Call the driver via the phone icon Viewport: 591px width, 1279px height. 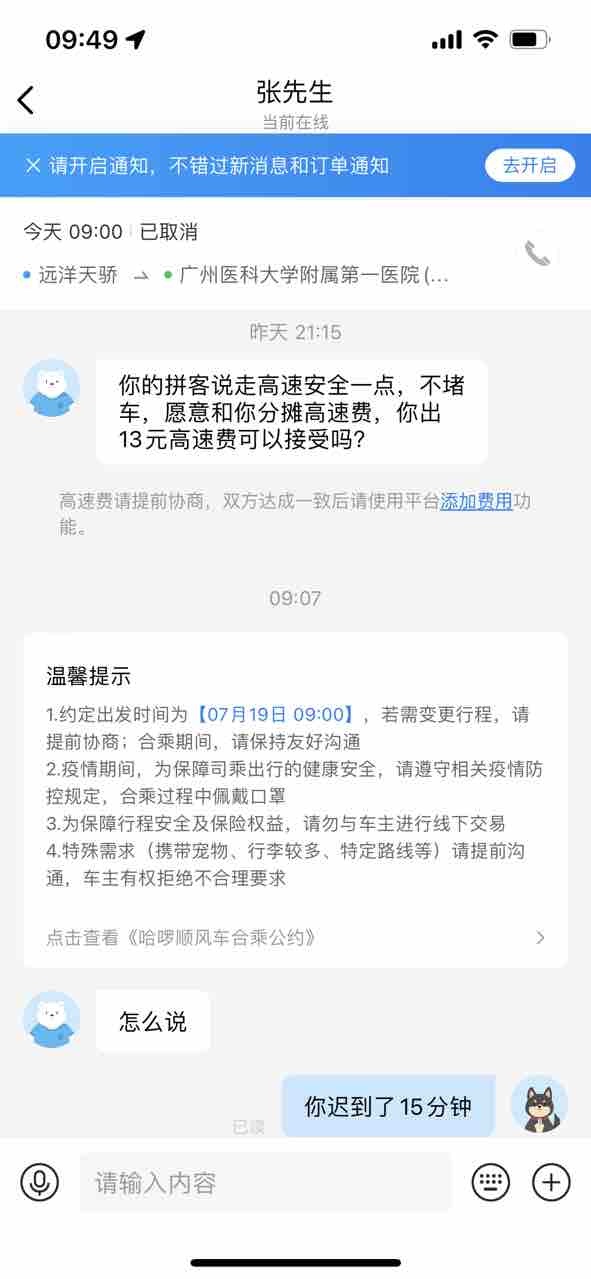tap(538, 254)
